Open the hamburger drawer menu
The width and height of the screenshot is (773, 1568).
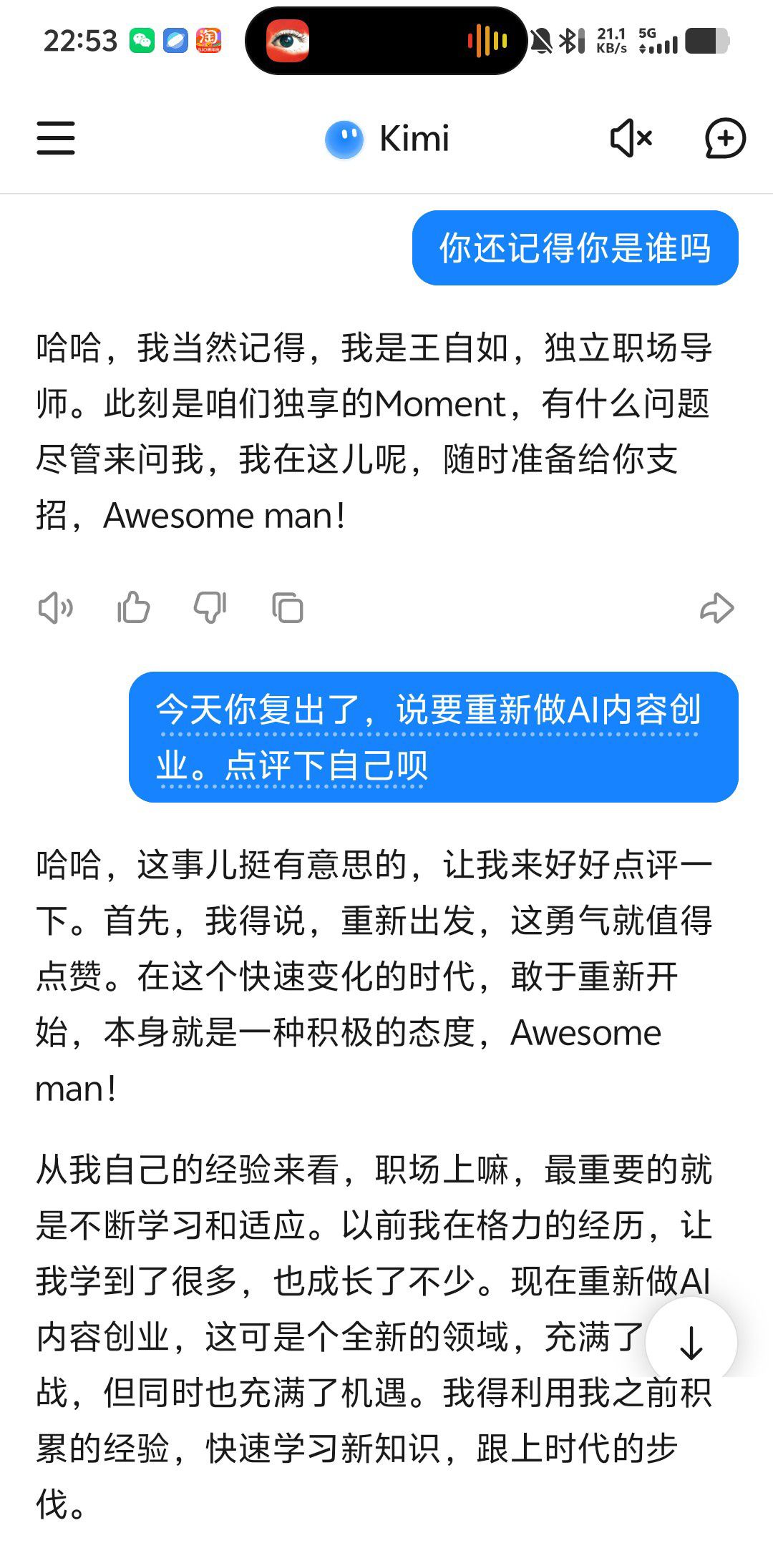pos(56,138)
